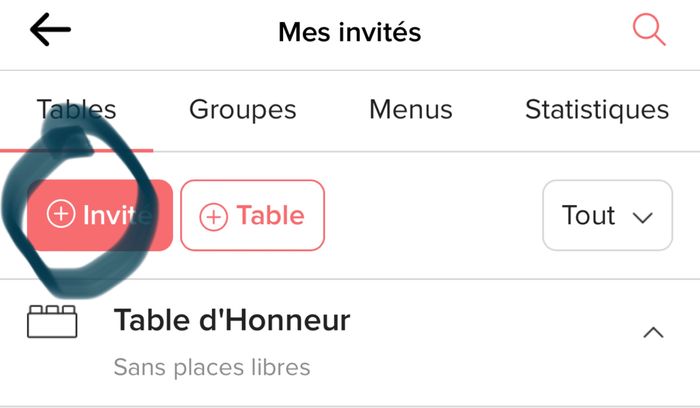Go back with the arrow icon

[50, 31]
